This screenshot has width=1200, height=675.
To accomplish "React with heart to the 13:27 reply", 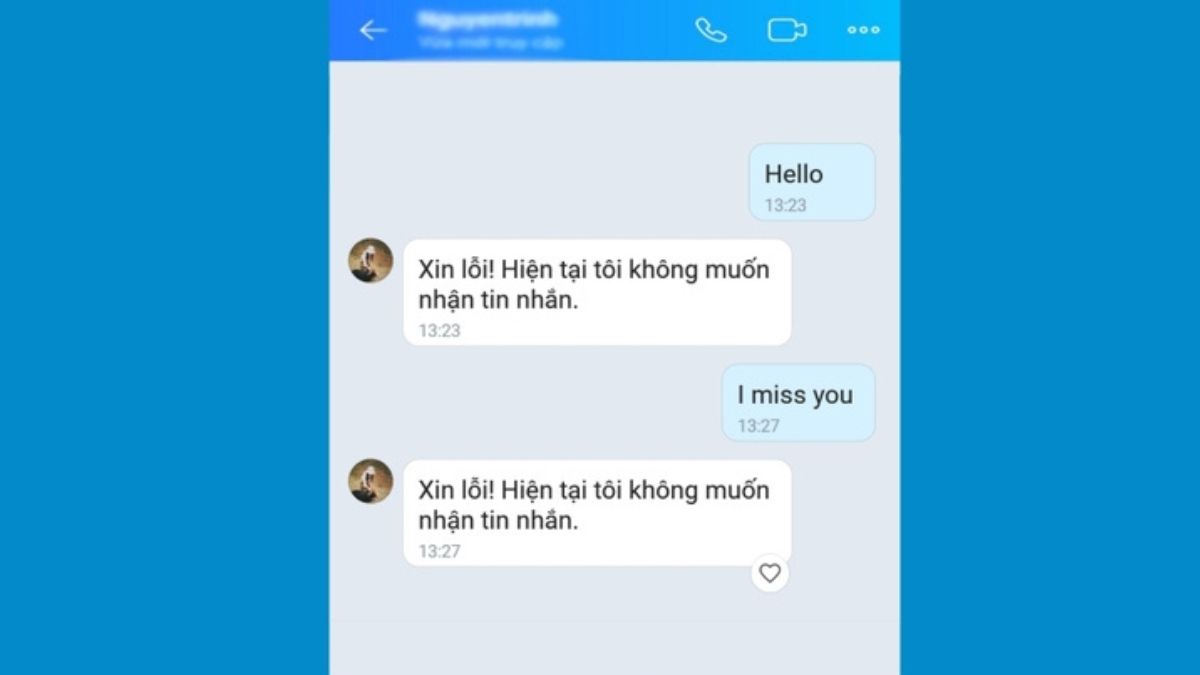I will tap(769, 573).
